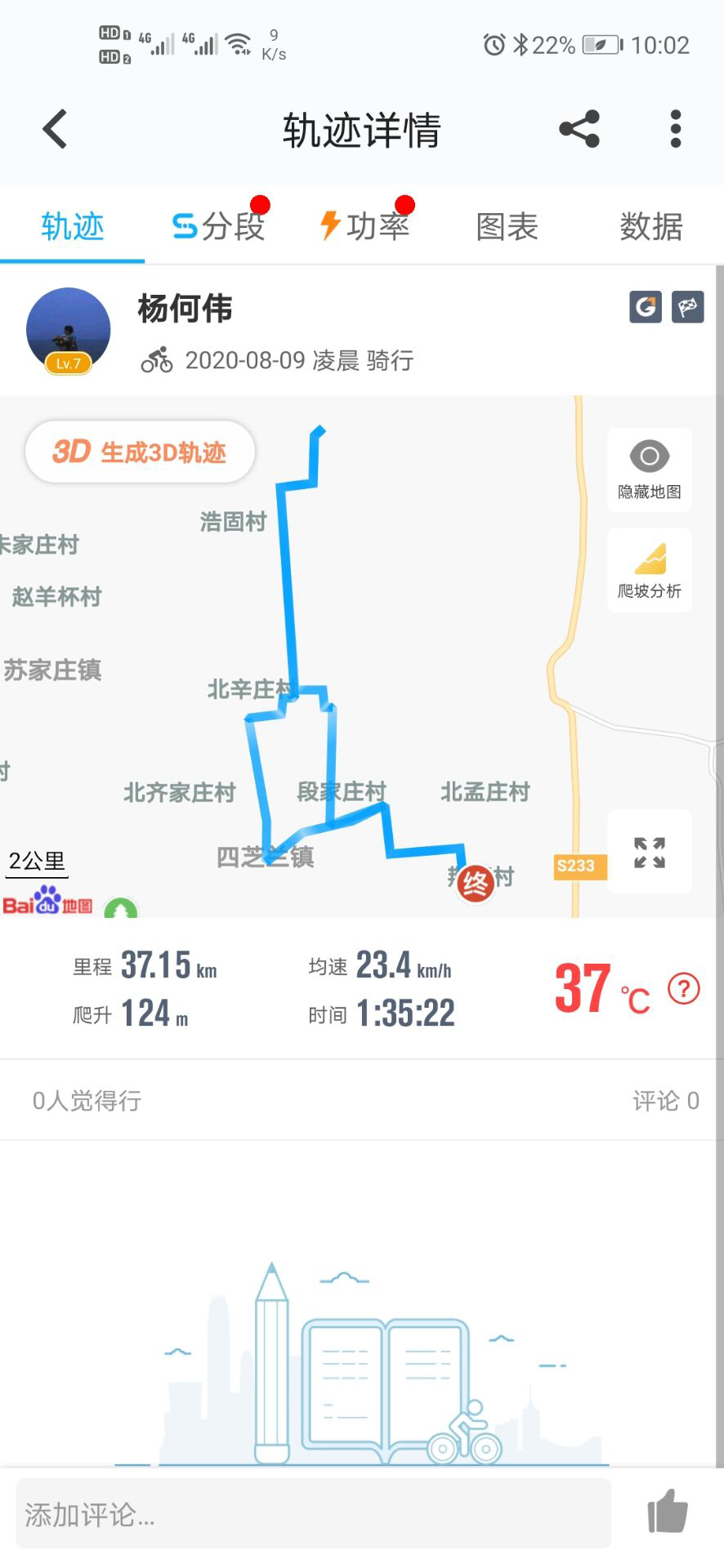The height and width of the screenshot is (1568, 724).
Task: Switch to the 分段 tab
Action: pos(219,226)
